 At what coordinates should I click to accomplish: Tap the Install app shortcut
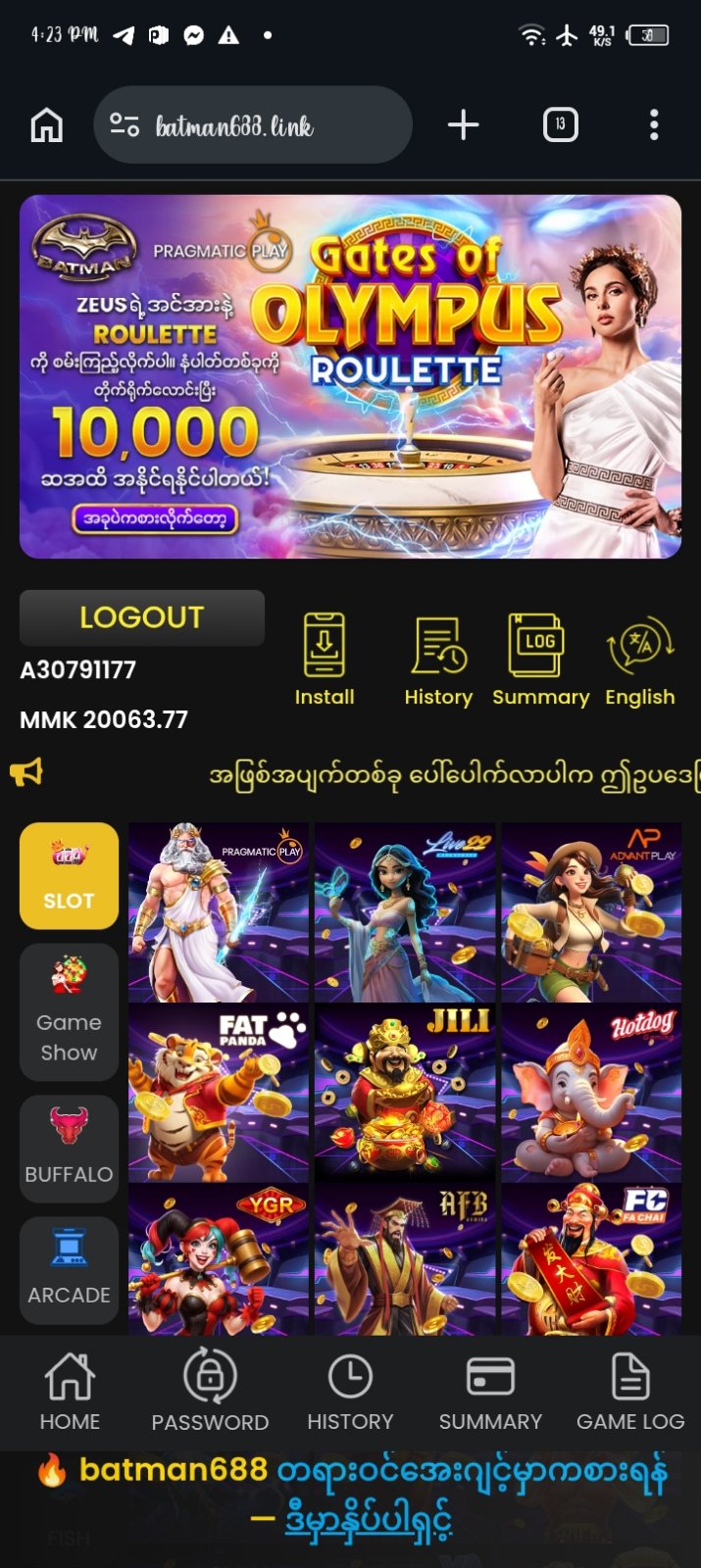coord(325,659)
